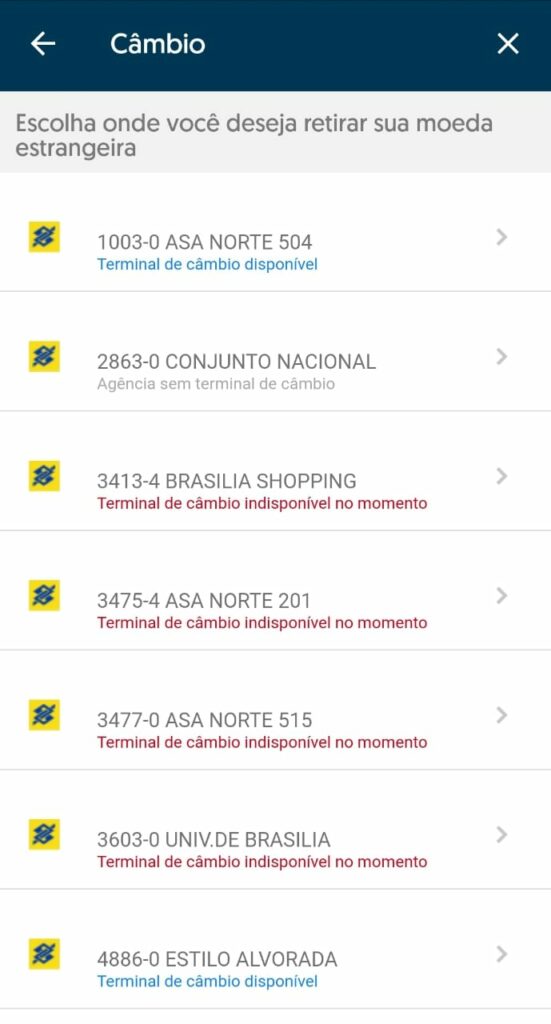This screenshot has height=1024, width=551.
Task: Choose 3413-4 BRASILIA SHOPPING
Action: coord(276,472)
